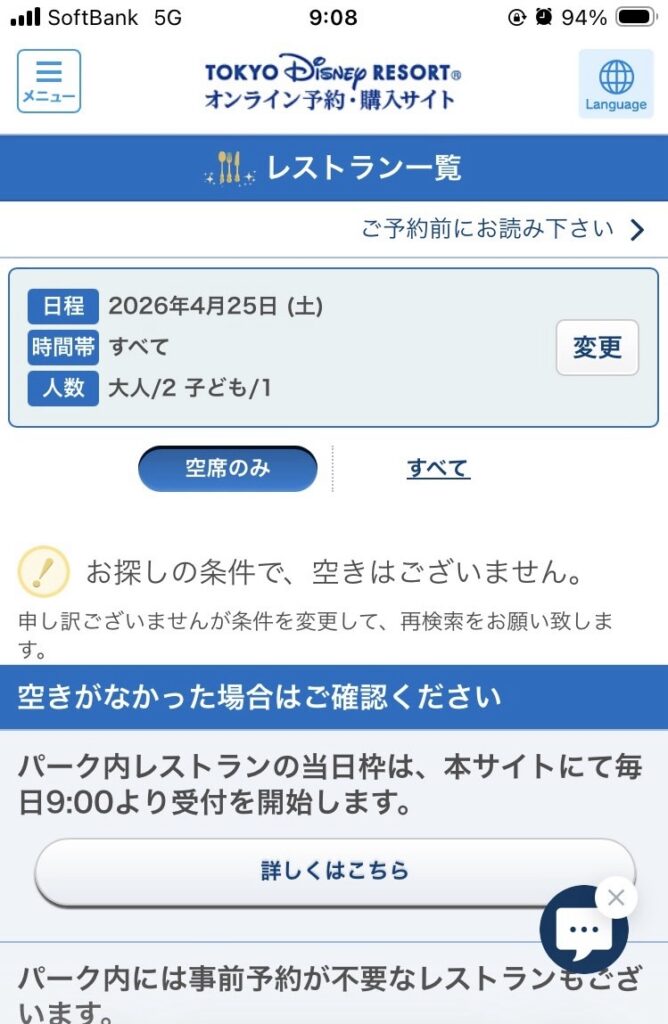Image resolution: width=668 pixels, height=1024 pixels.
Task: Open the メニュー hamburger menu
Action: (49, 81)
